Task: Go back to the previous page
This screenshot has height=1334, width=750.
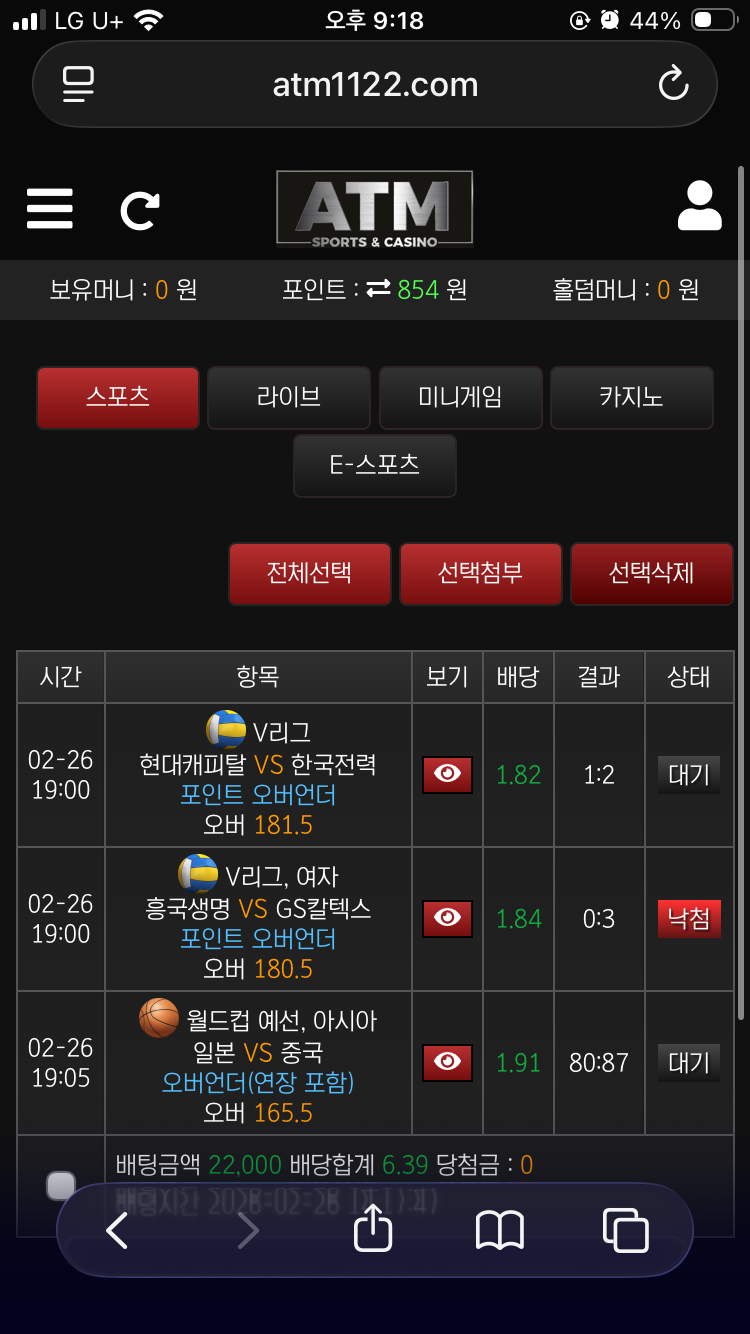Action: (117, 1229)
